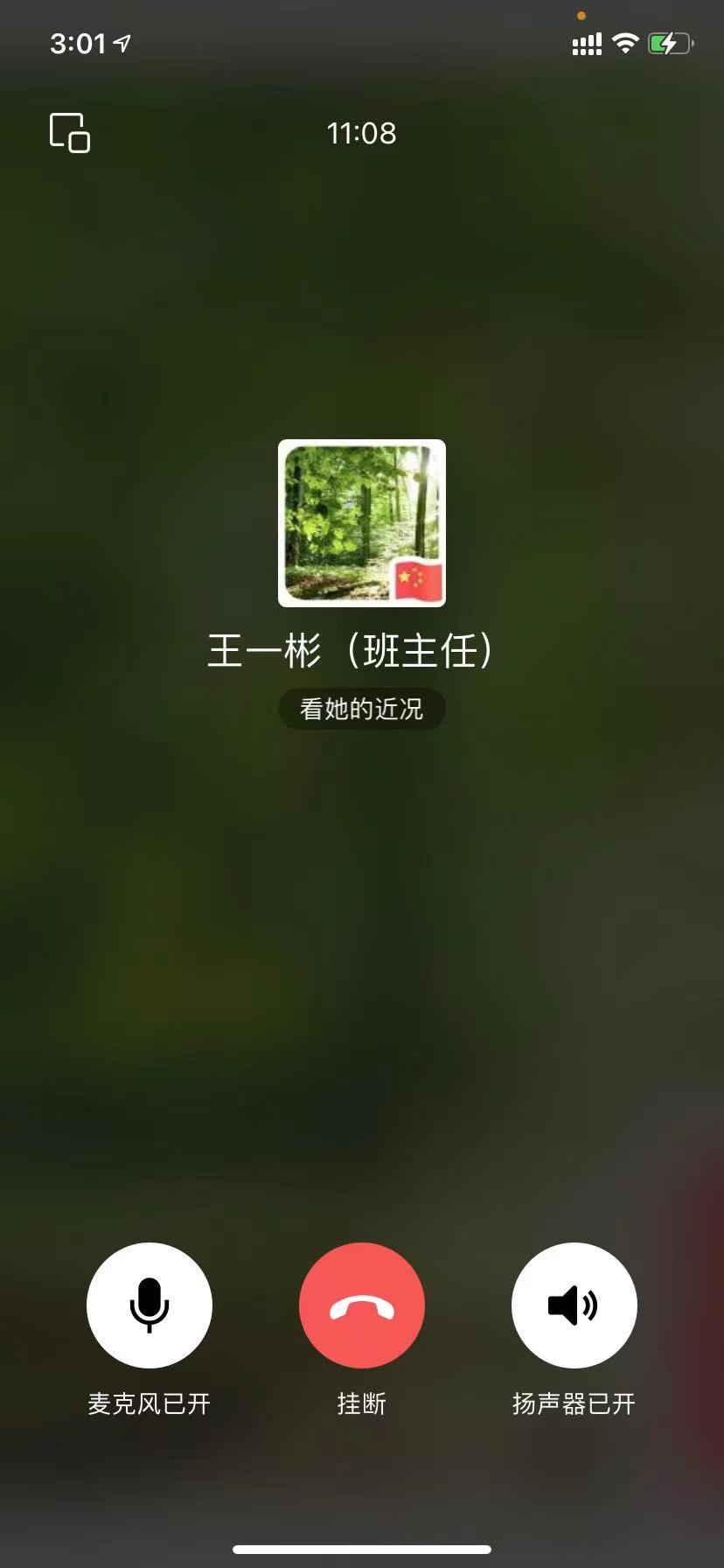Open 王一彬's profile picture
This screenshot has height=1568, width=724.
point(361,523)
